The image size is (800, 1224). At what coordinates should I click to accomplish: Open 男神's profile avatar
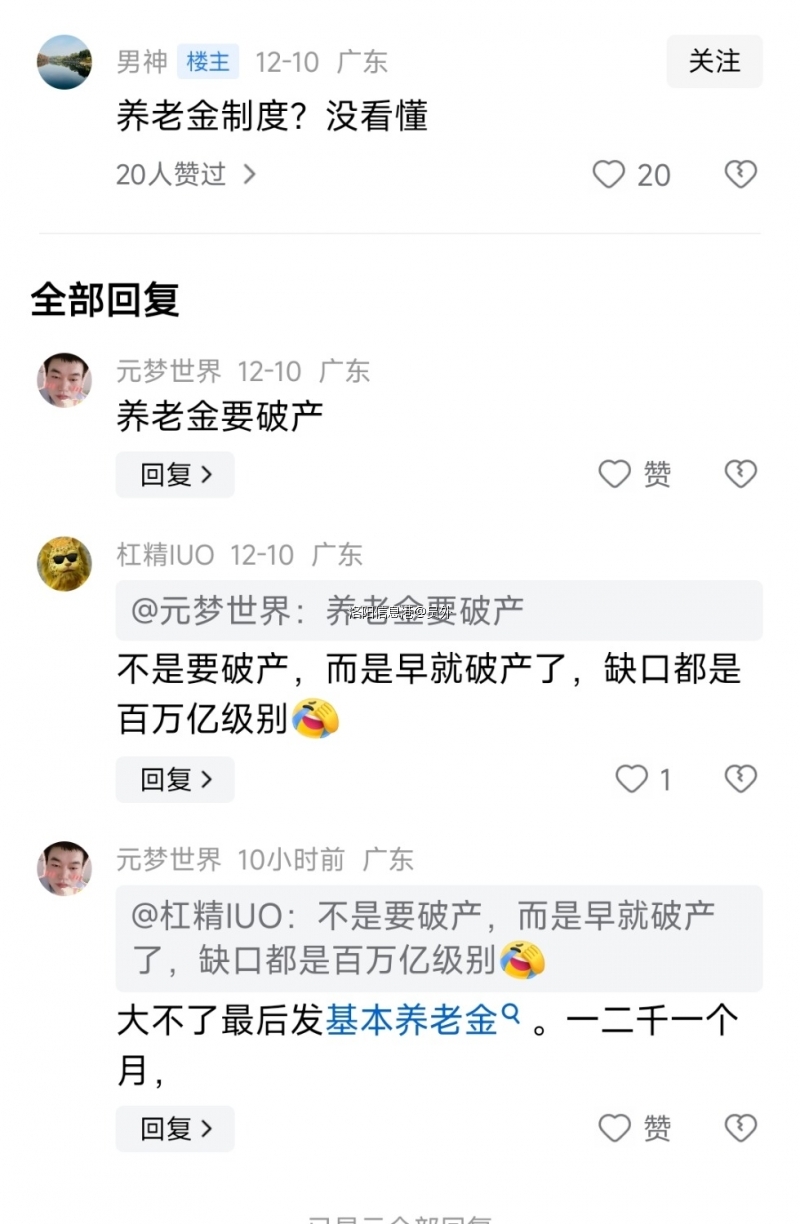[64, 62]
